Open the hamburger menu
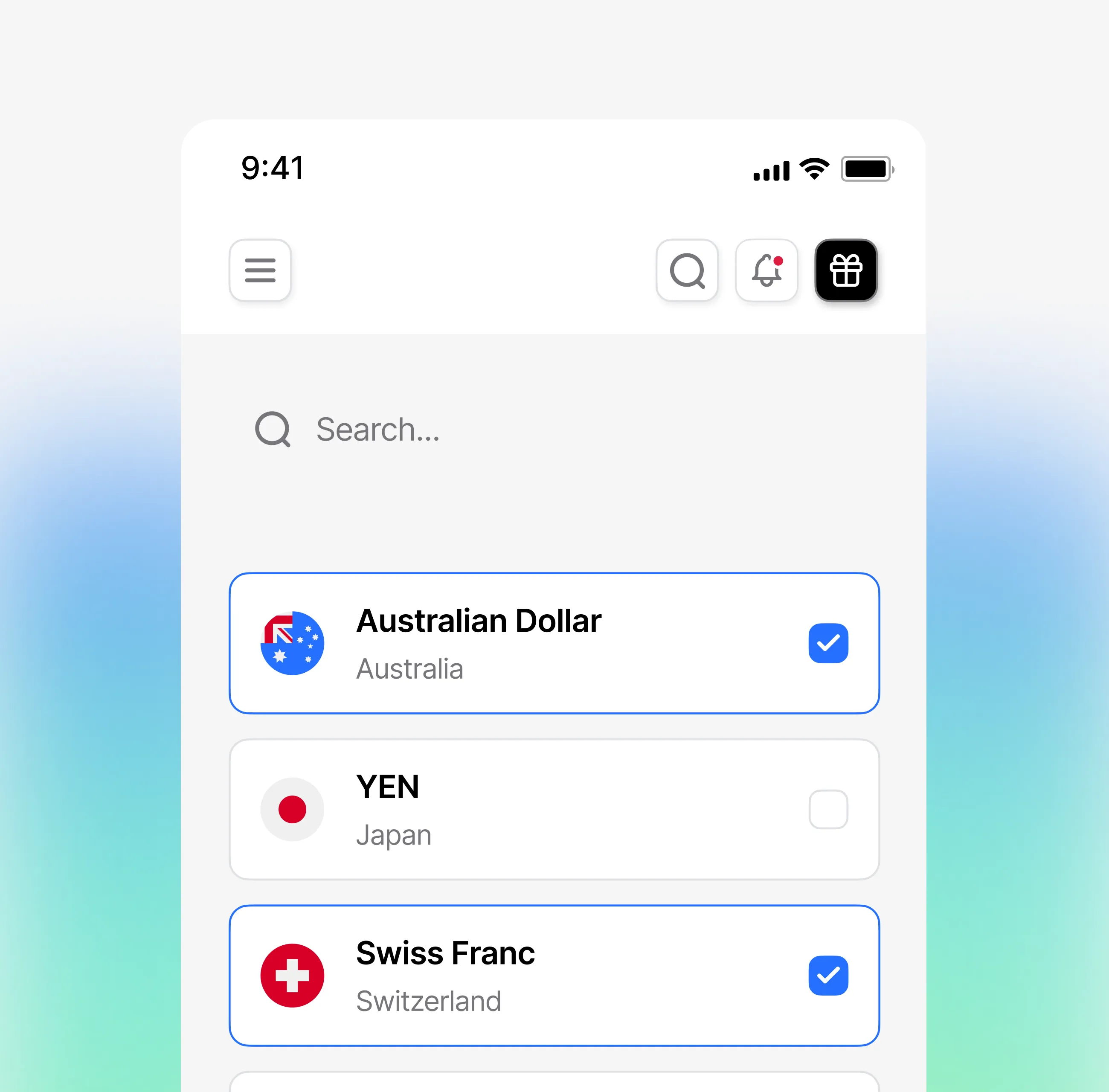 (260, 270)
